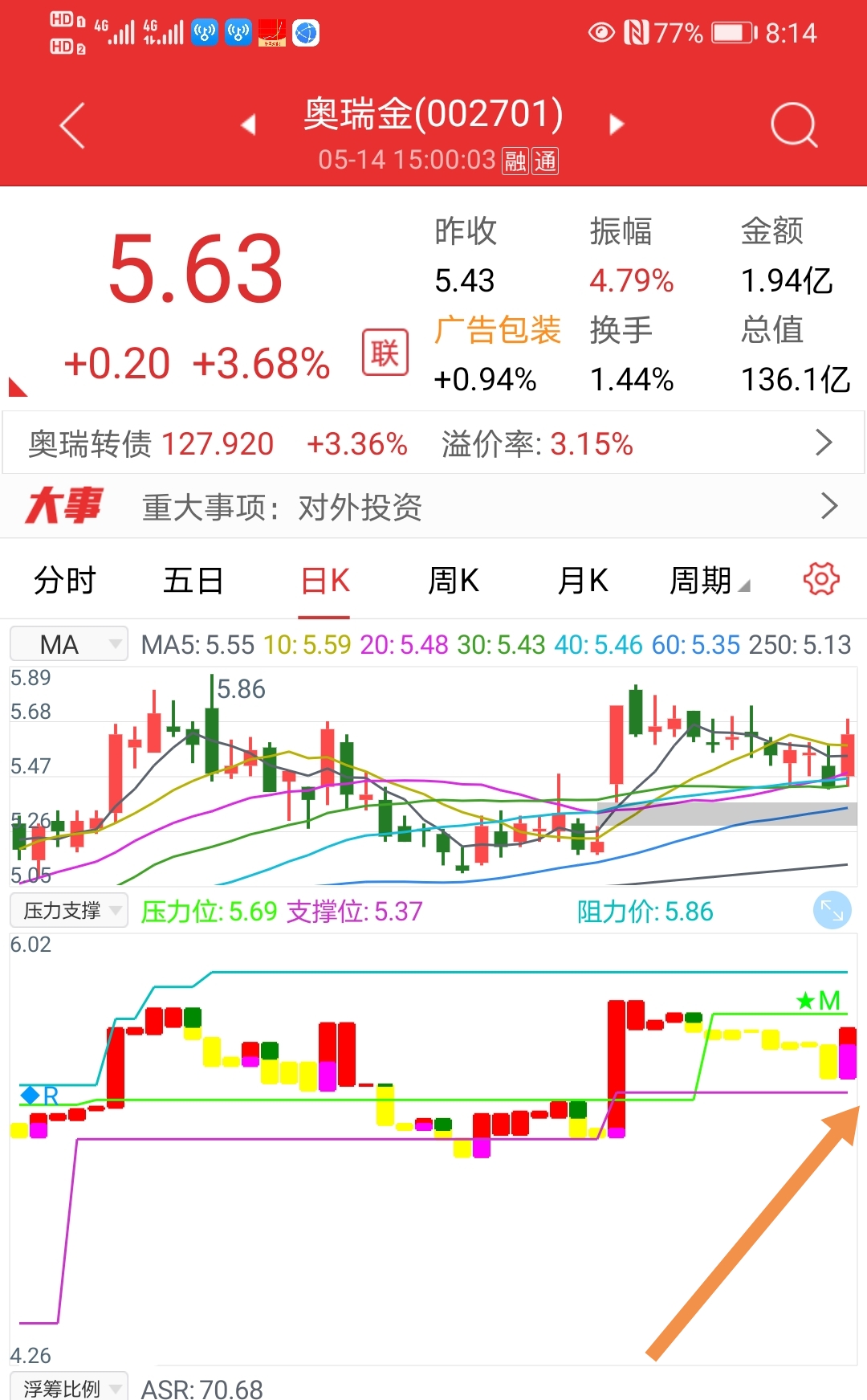This screenshot has height=1400, width=867.
Task: Switch to the previous stock
Action: point(248,124)
